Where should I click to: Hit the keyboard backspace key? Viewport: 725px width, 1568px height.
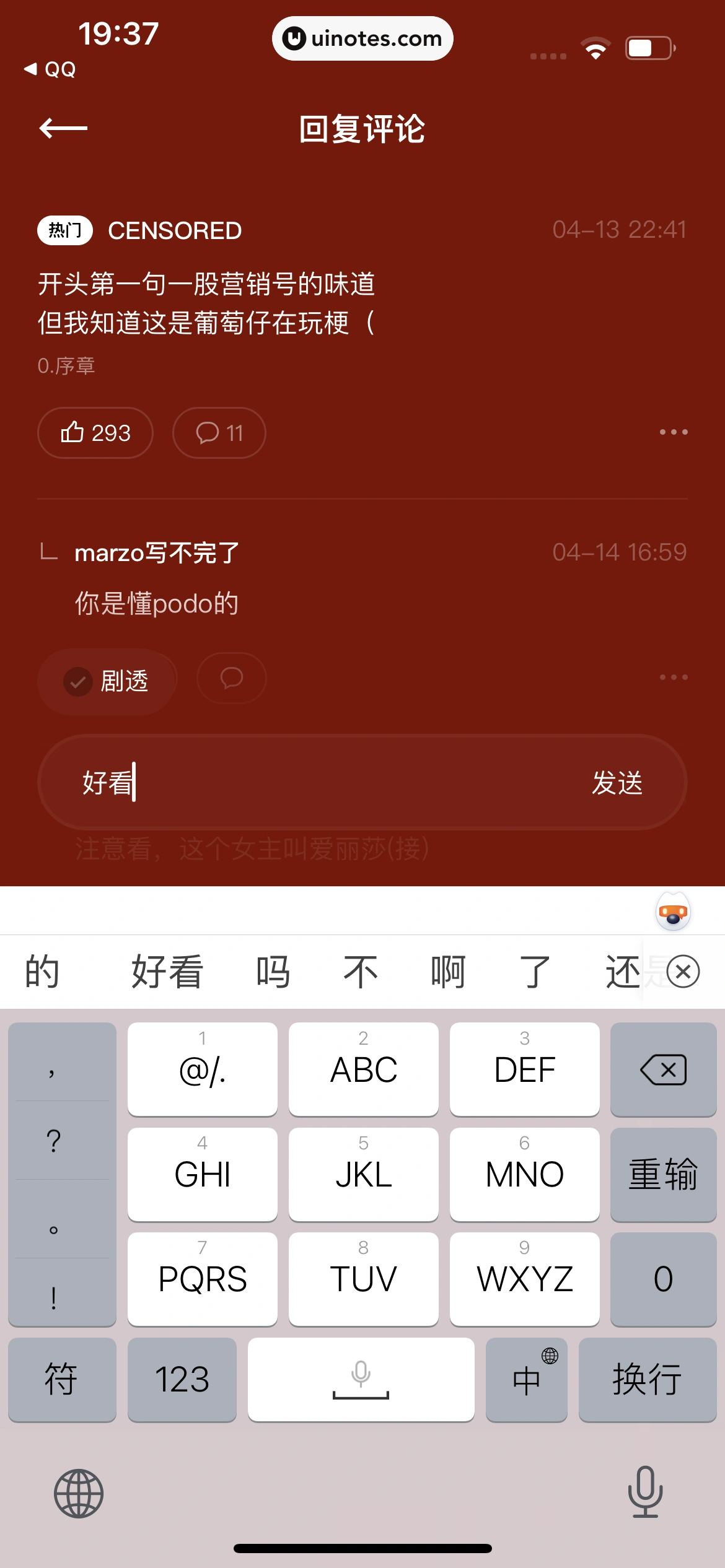click(663, 1069)
